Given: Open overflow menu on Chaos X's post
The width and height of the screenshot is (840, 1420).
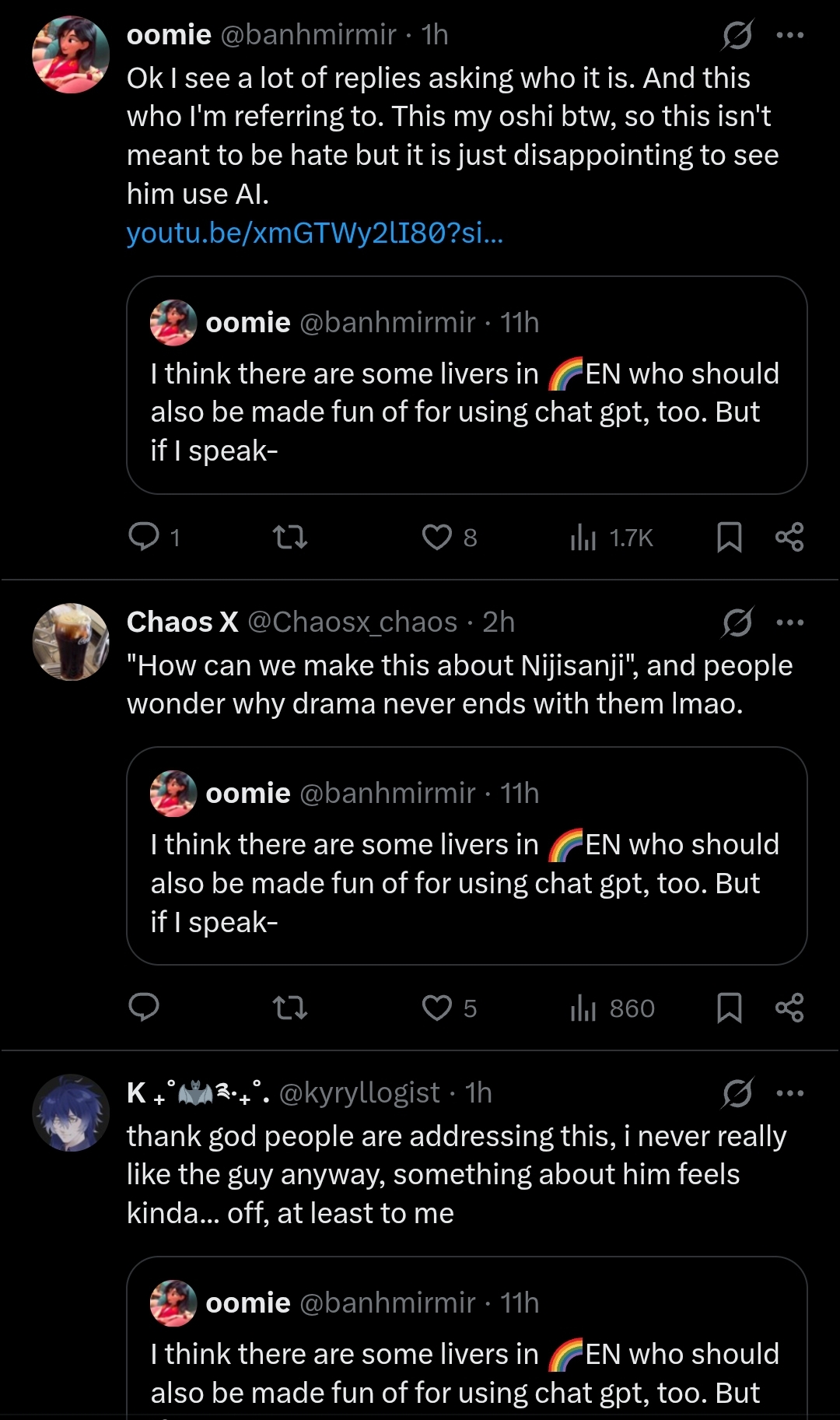Looking at the screenshot, I should [x=790, y=622].
